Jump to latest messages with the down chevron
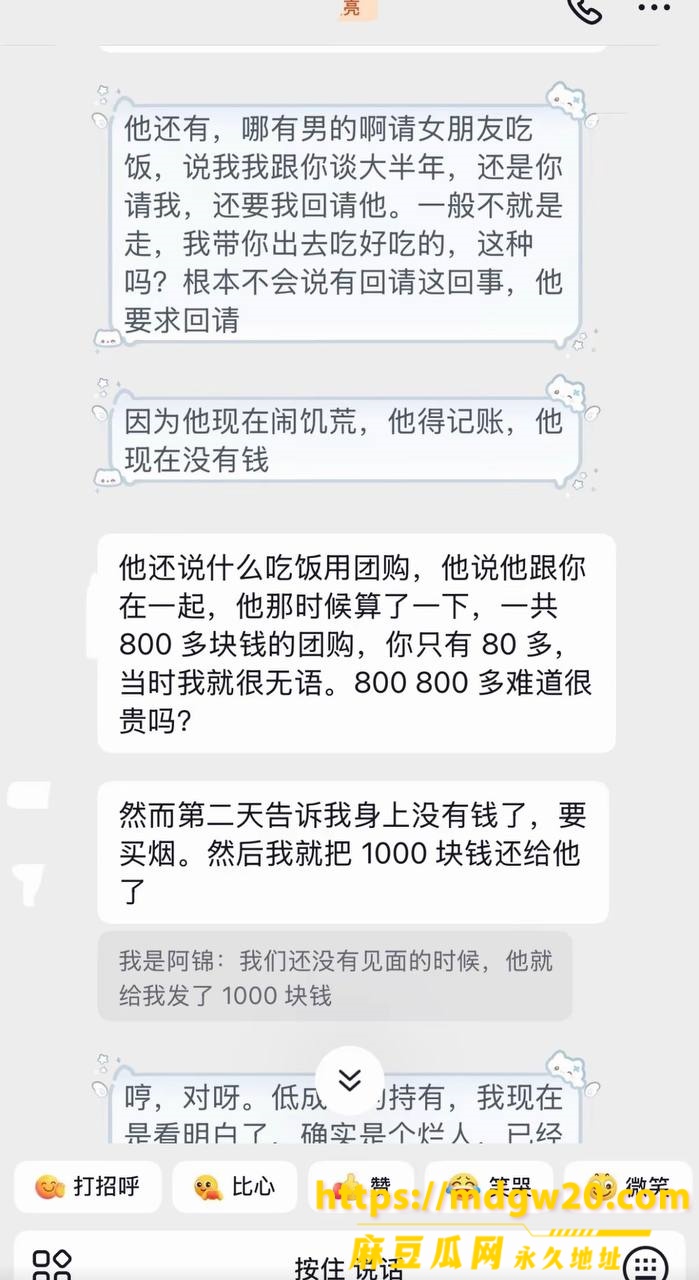This screenshot has height=1280, width=699. click(x=349, y=1080)
